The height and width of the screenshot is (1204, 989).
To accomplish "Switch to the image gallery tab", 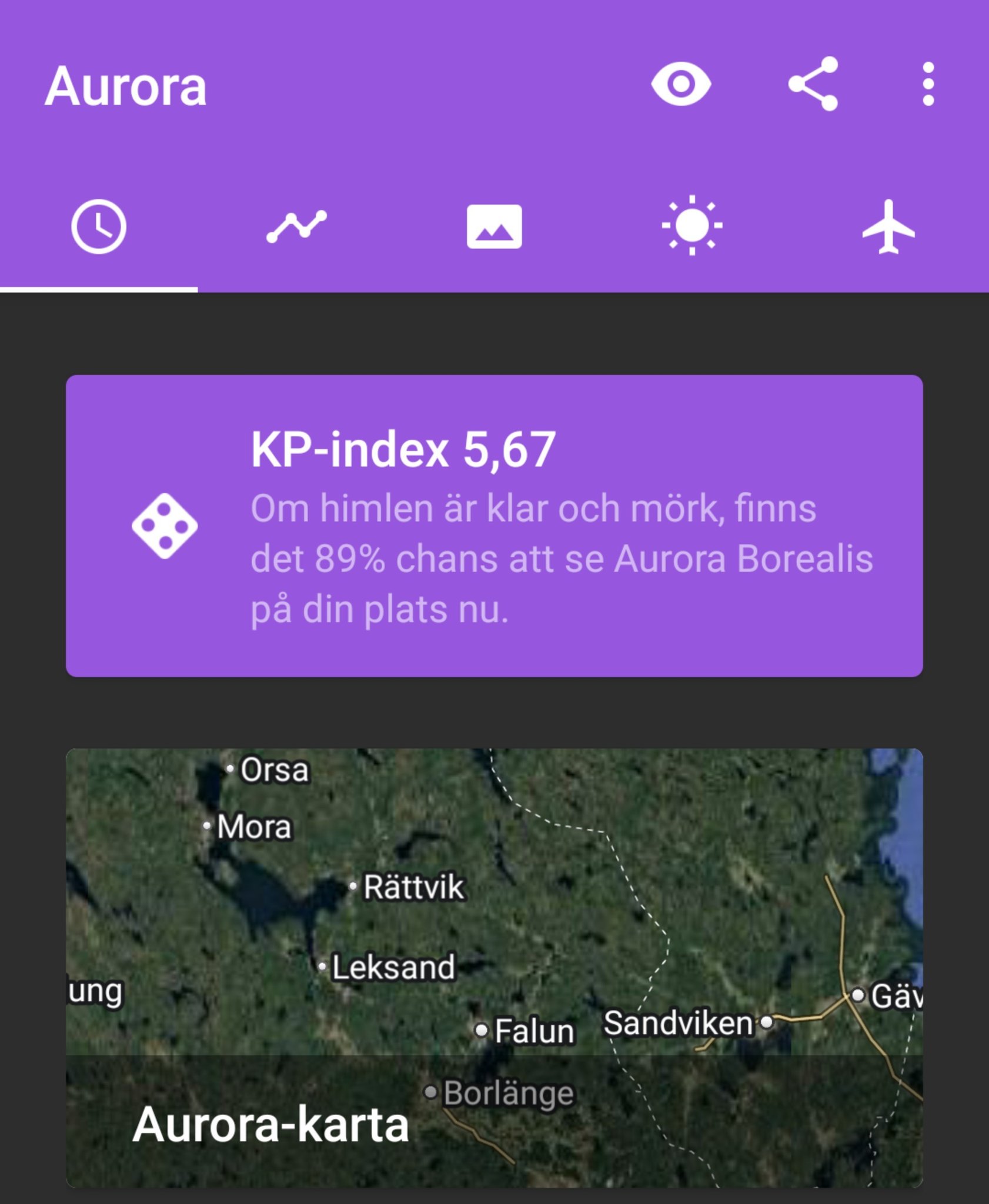I will [494, 227].
